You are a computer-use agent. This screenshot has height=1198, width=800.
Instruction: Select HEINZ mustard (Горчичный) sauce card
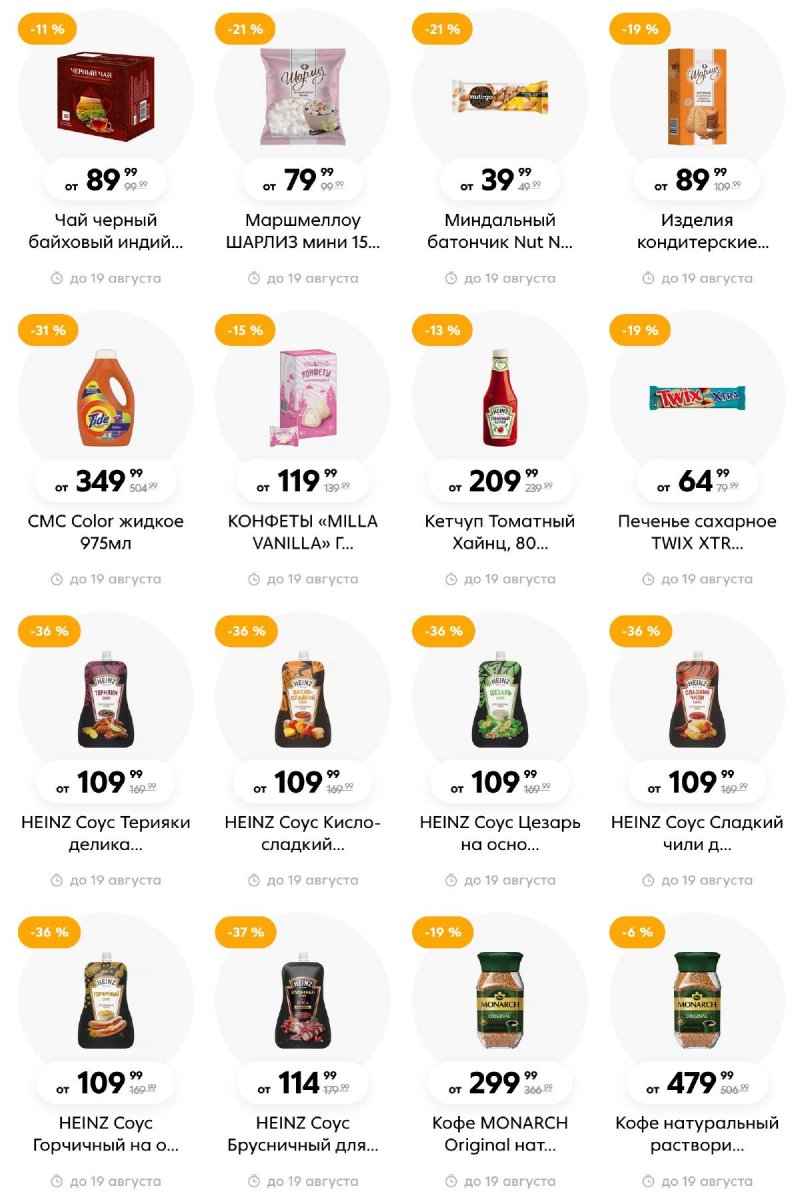click(x=105, y=1000)
